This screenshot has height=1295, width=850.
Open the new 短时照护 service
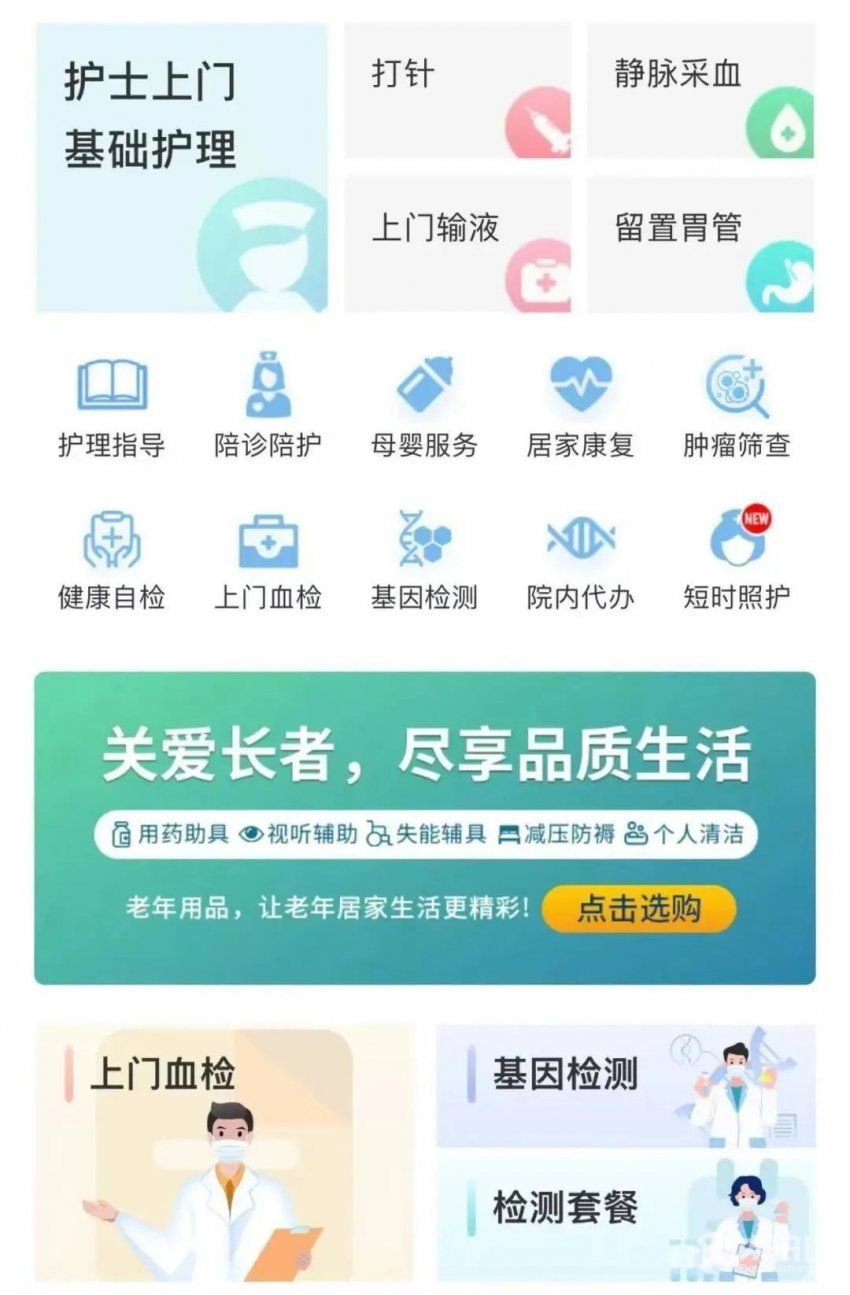736,558
